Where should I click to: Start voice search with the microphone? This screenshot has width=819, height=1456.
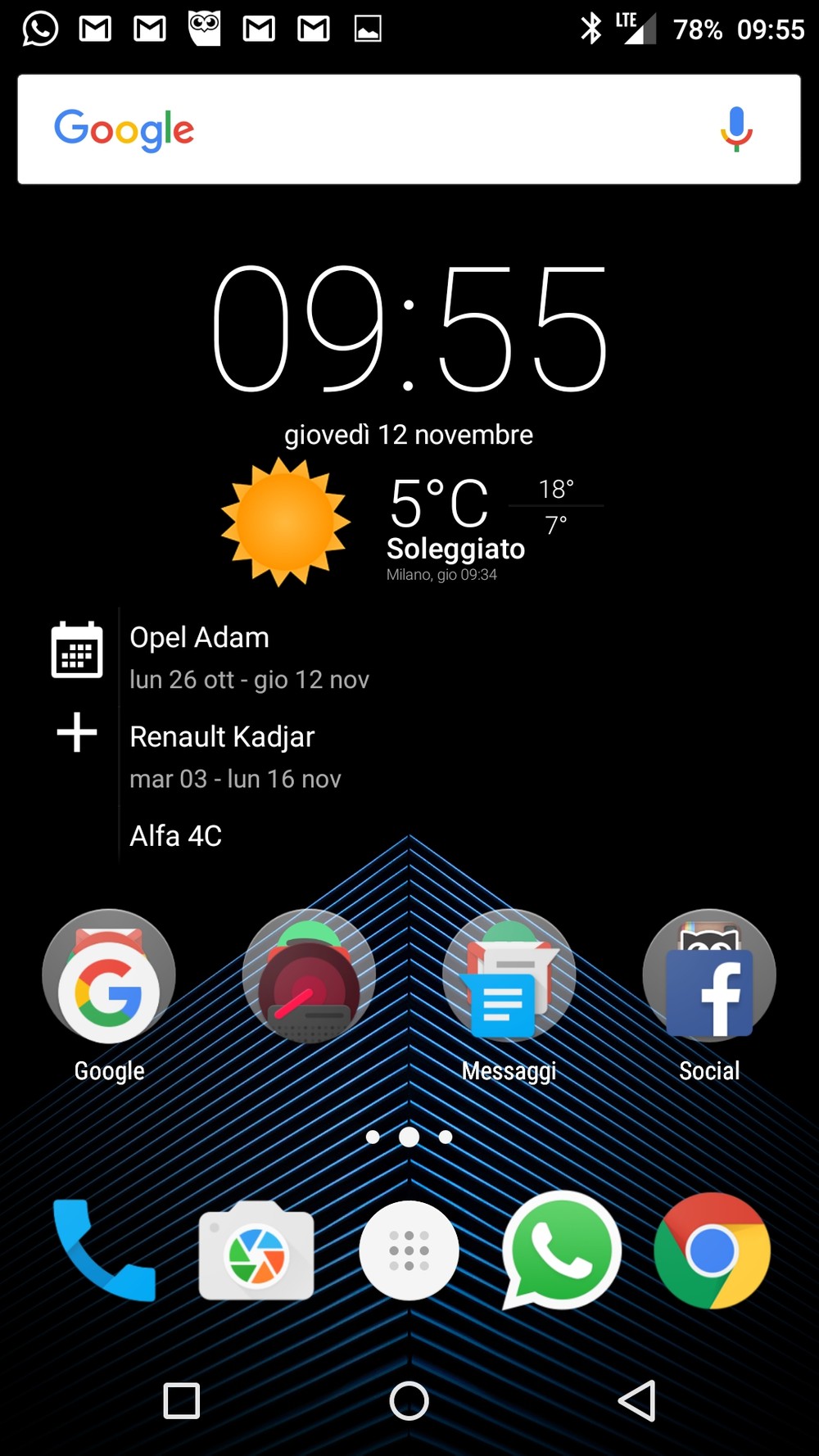pos(736,129)
